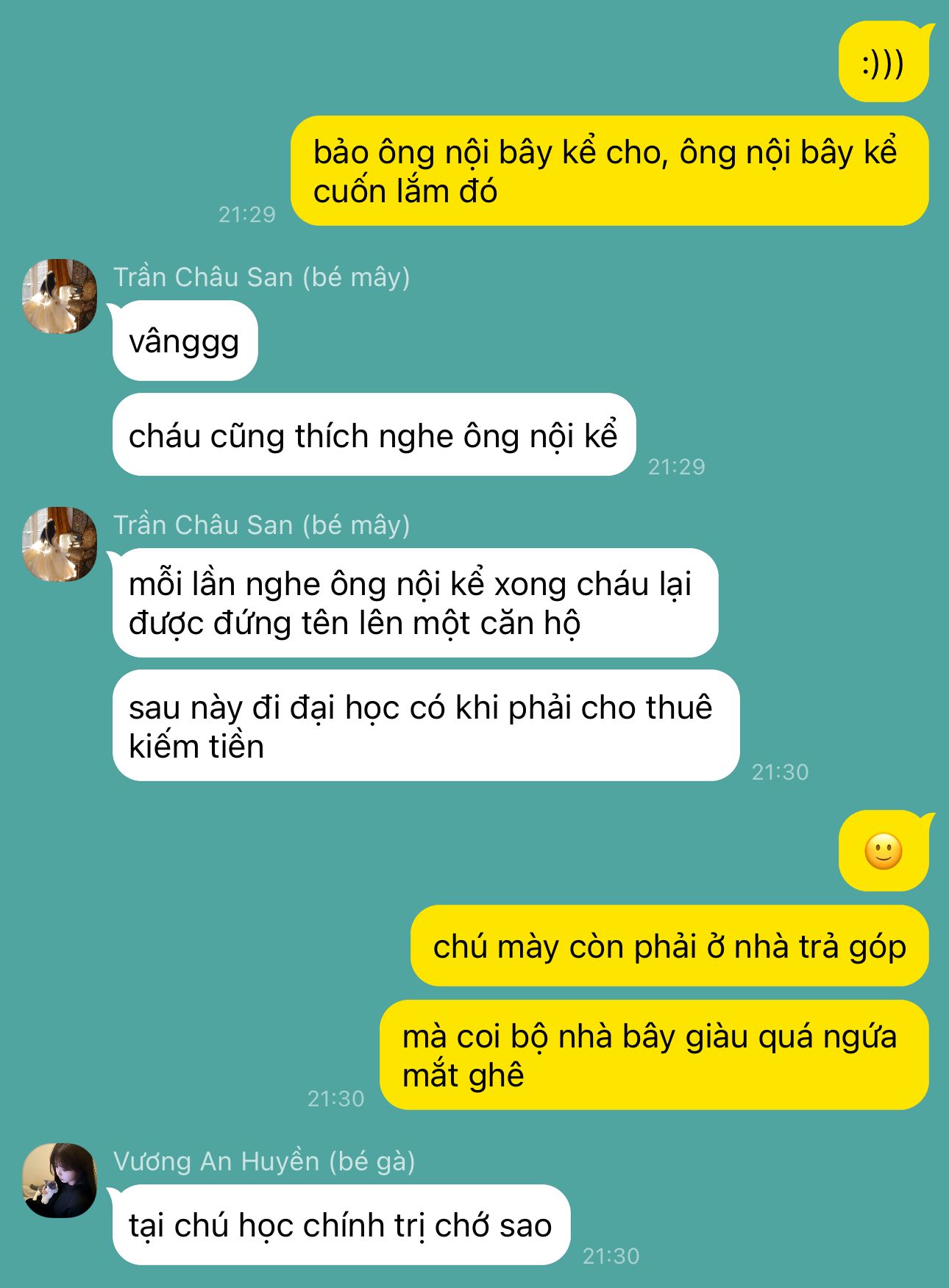Image resolution: width=949 pixels, height=1288 pixels.
Task: Tap Trần Châu San's avatar beside "mỗi lần nghe"
Action: tap(60, 544)
